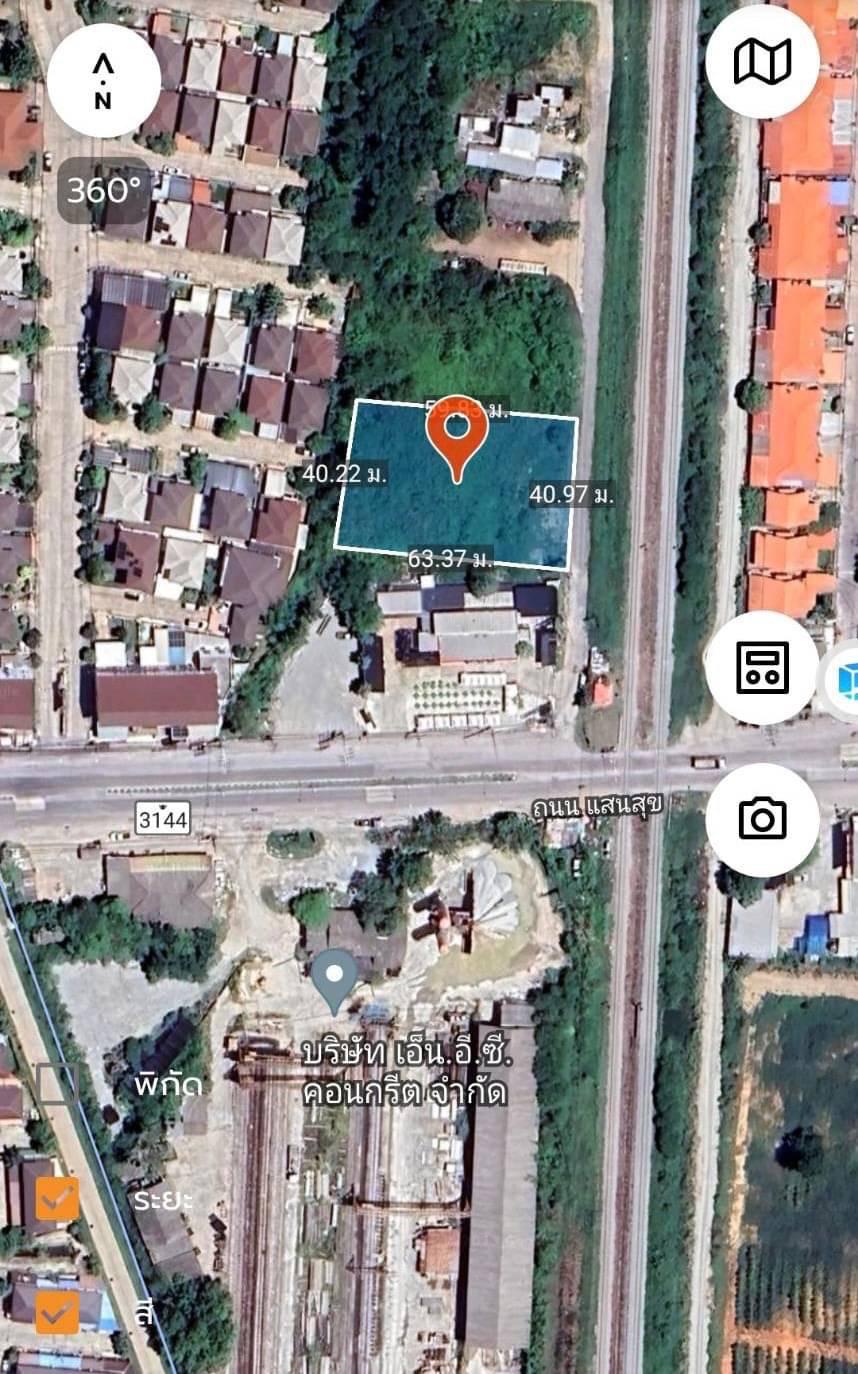Uncheck the ระยะ checkbox
Screen dimensions: 858x1374
57,1198
